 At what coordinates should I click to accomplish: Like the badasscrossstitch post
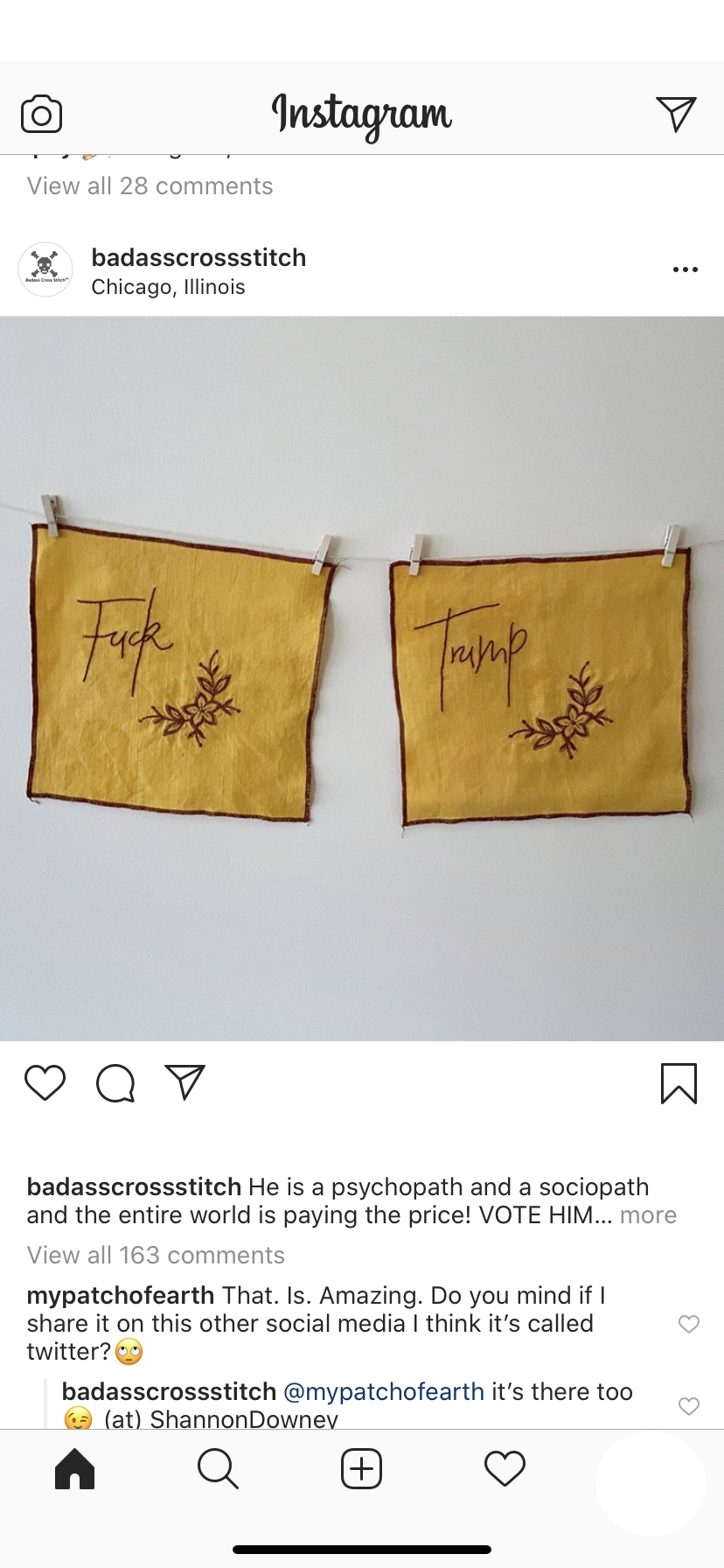(45, 1083)
